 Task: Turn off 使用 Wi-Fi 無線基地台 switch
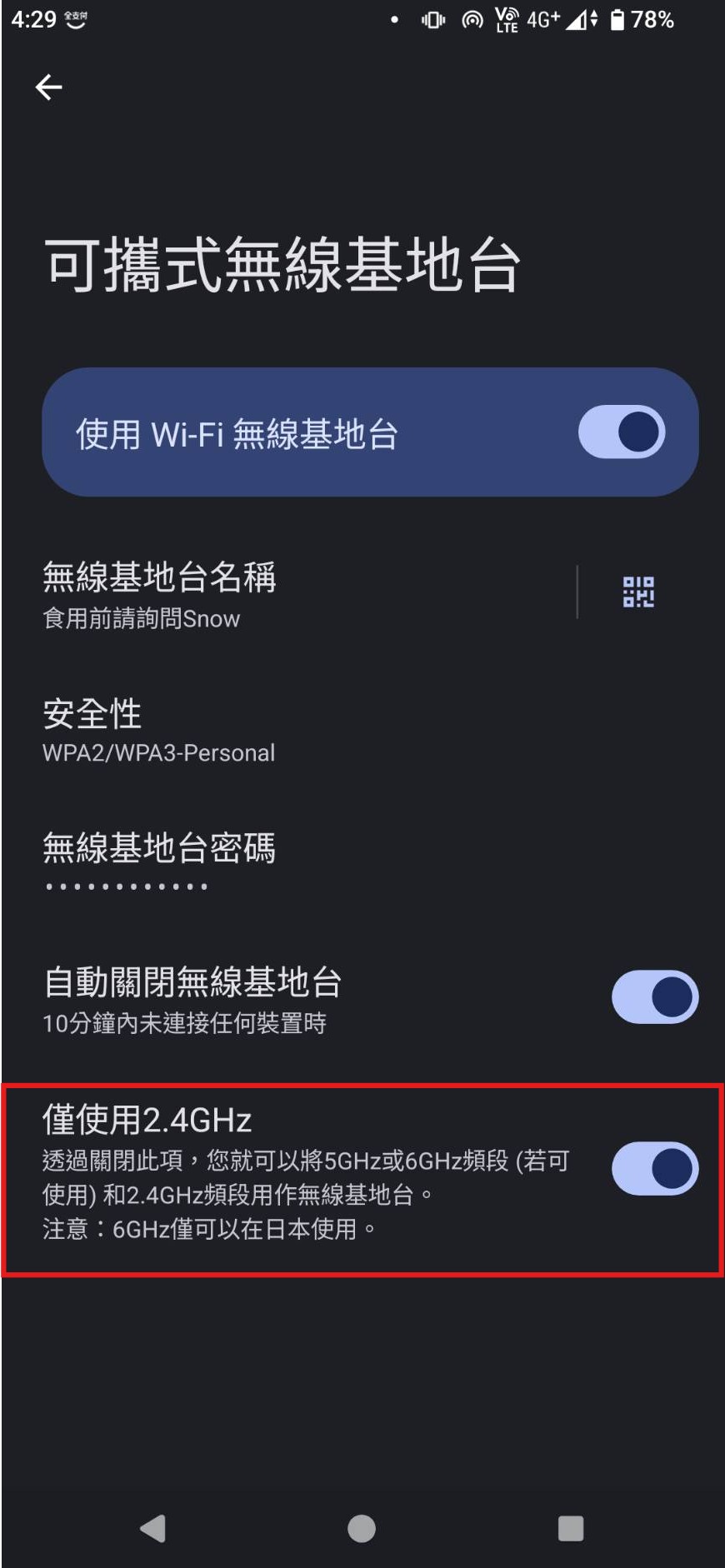622,432
